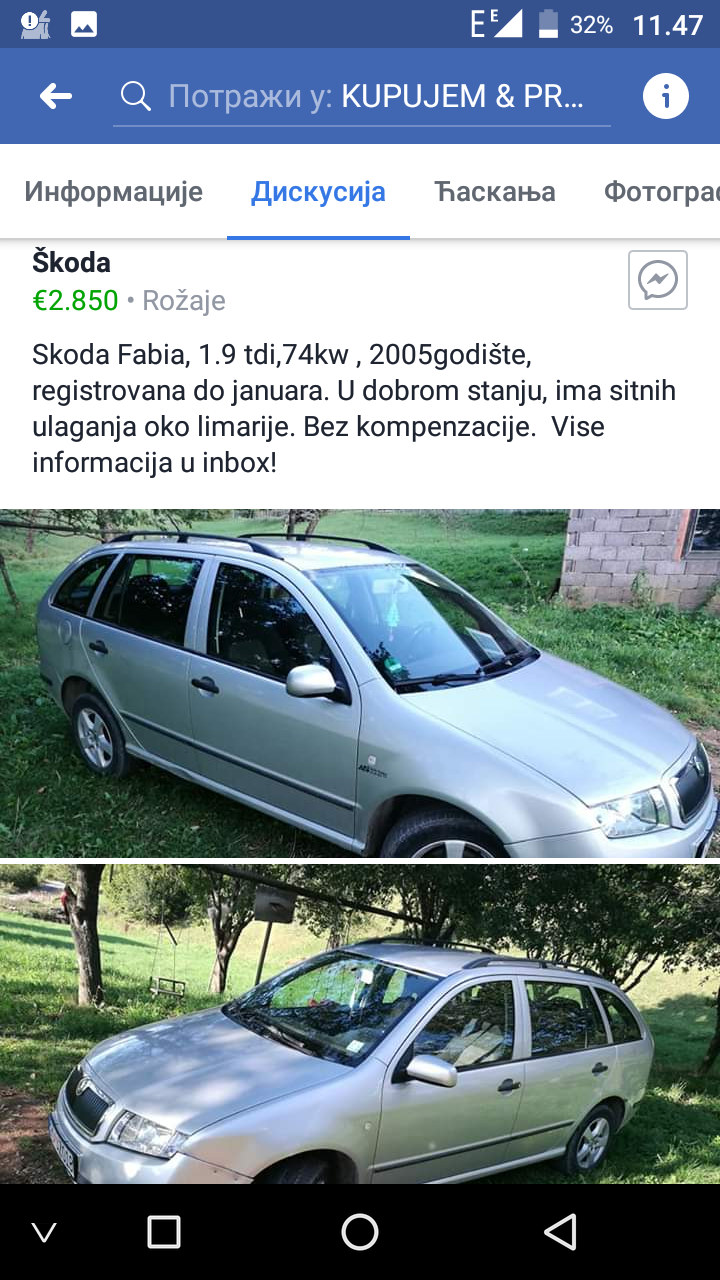Open the group search field

coord(361,96)
